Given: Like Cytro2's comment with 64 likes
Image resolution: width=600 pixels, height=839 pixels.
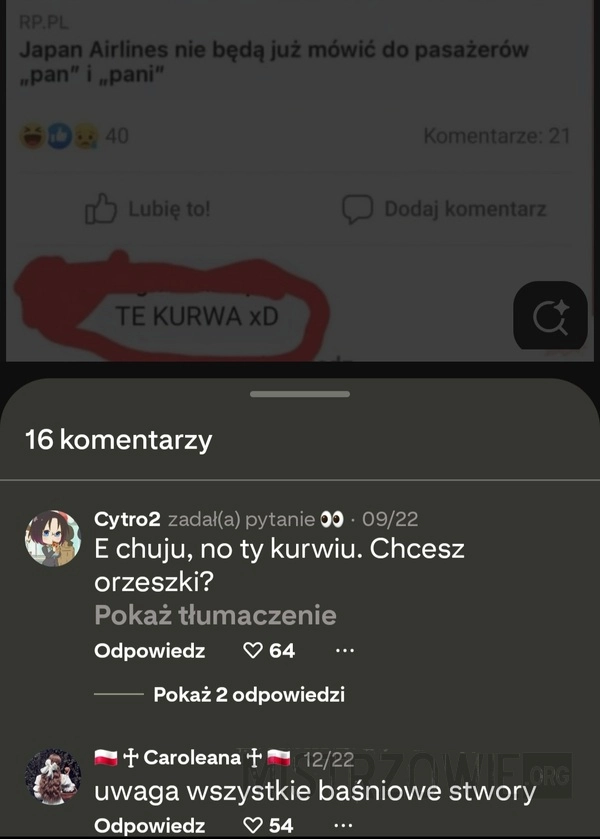Looking at the screenshot, I should (254, 651).
